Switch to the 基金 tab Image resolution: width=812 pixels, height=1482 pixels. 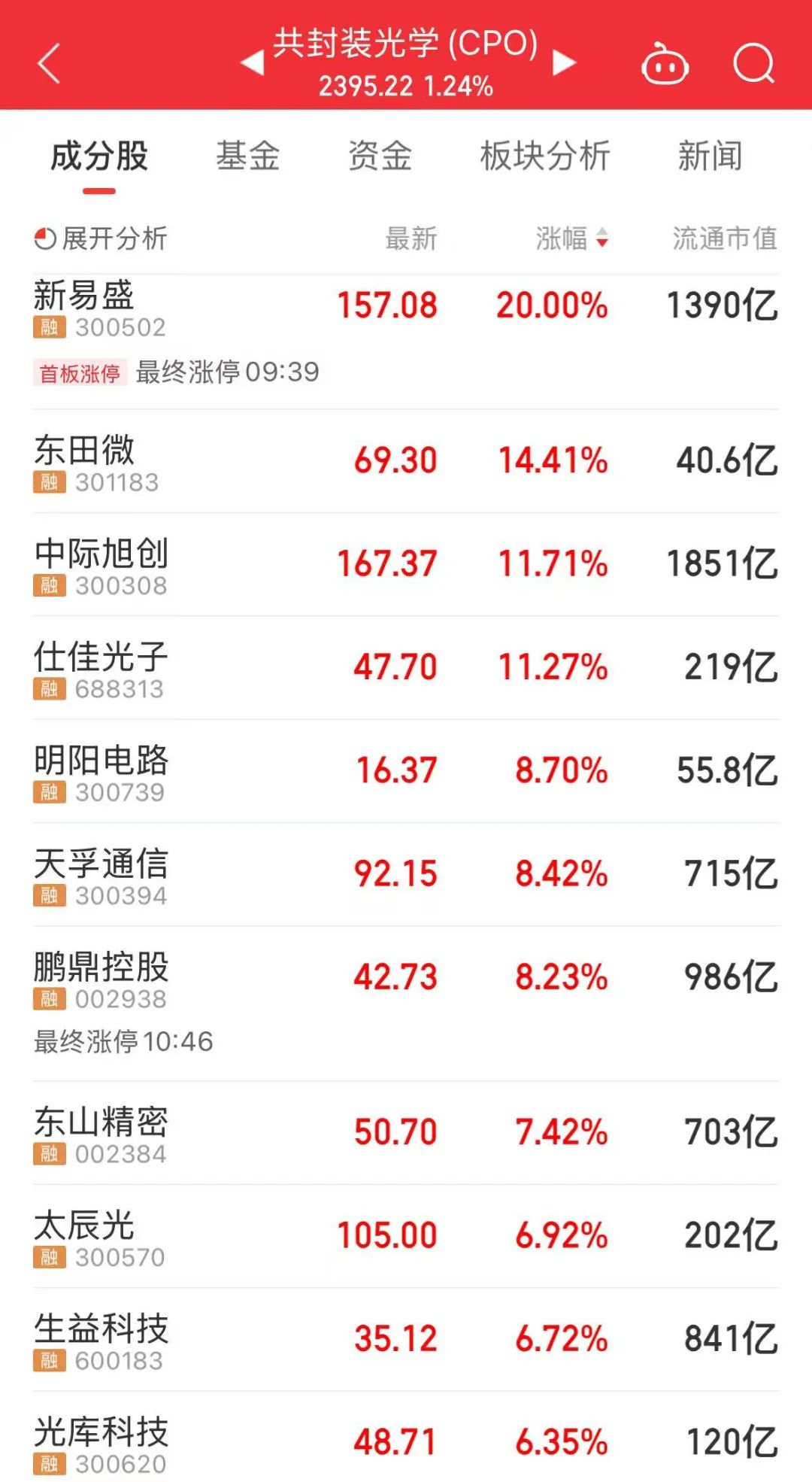coord(248,156)
